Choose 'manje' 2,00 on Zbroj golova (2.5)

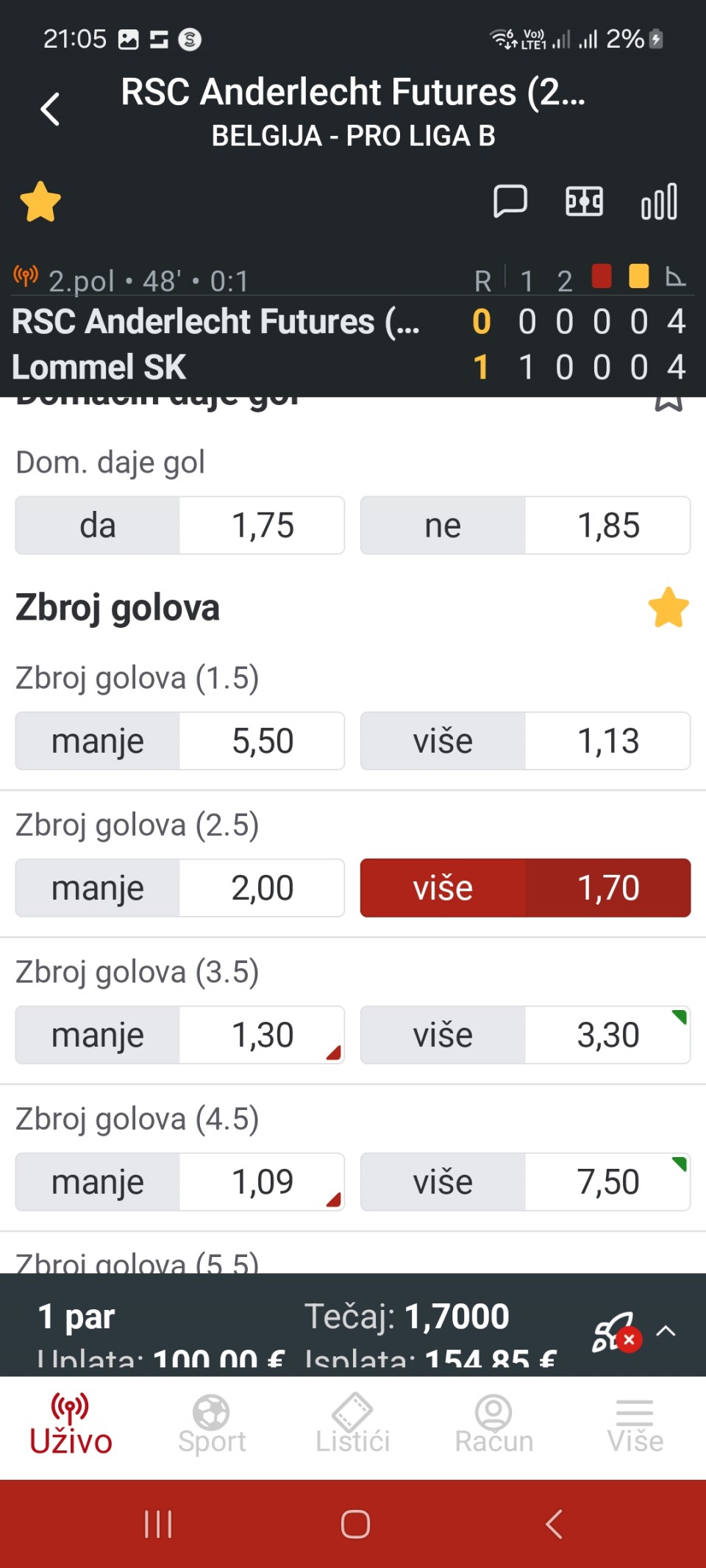click(179, 888)
